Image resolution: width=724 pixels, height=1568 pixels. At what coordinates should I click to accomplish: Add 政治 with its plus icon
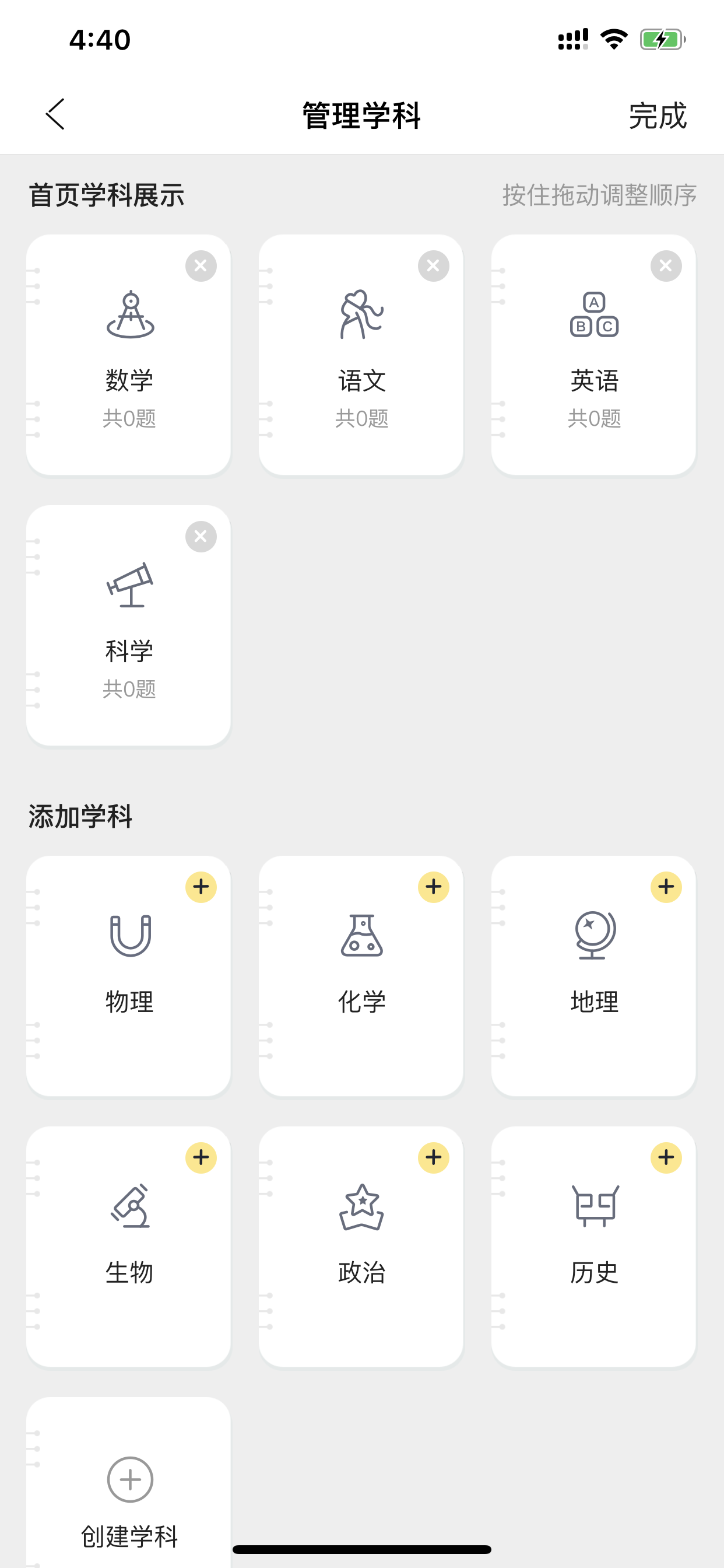click(x=433, y=1157)
